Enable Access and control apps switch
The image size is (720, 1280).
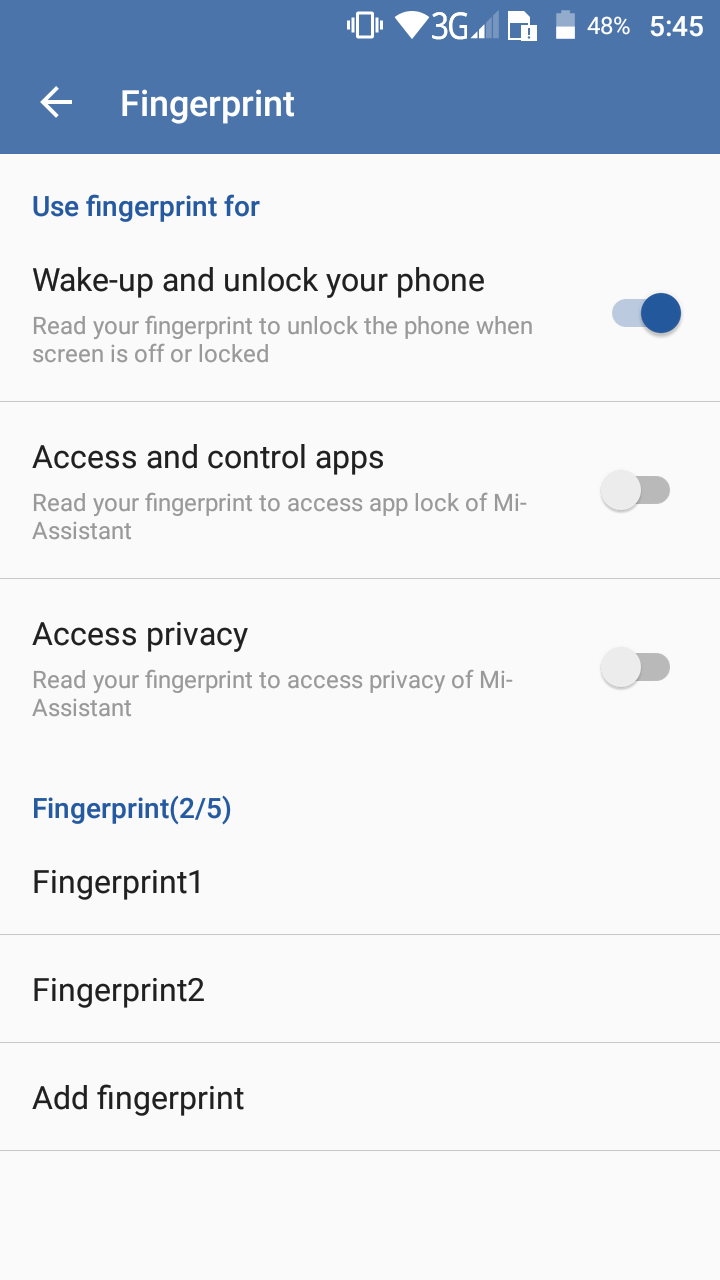635,491
